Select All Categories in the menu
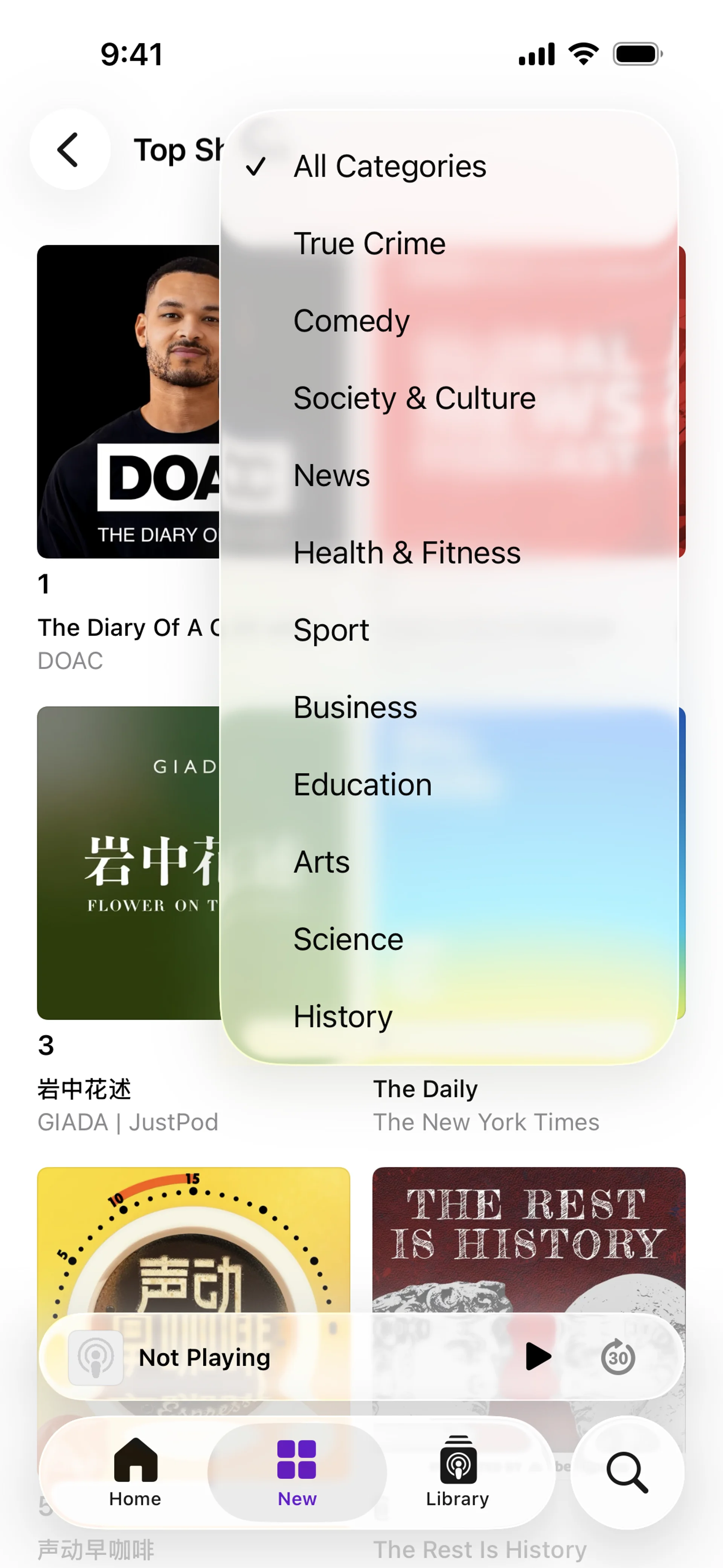This screenshot has height=1568, width=723. click(x=389, y=166)
